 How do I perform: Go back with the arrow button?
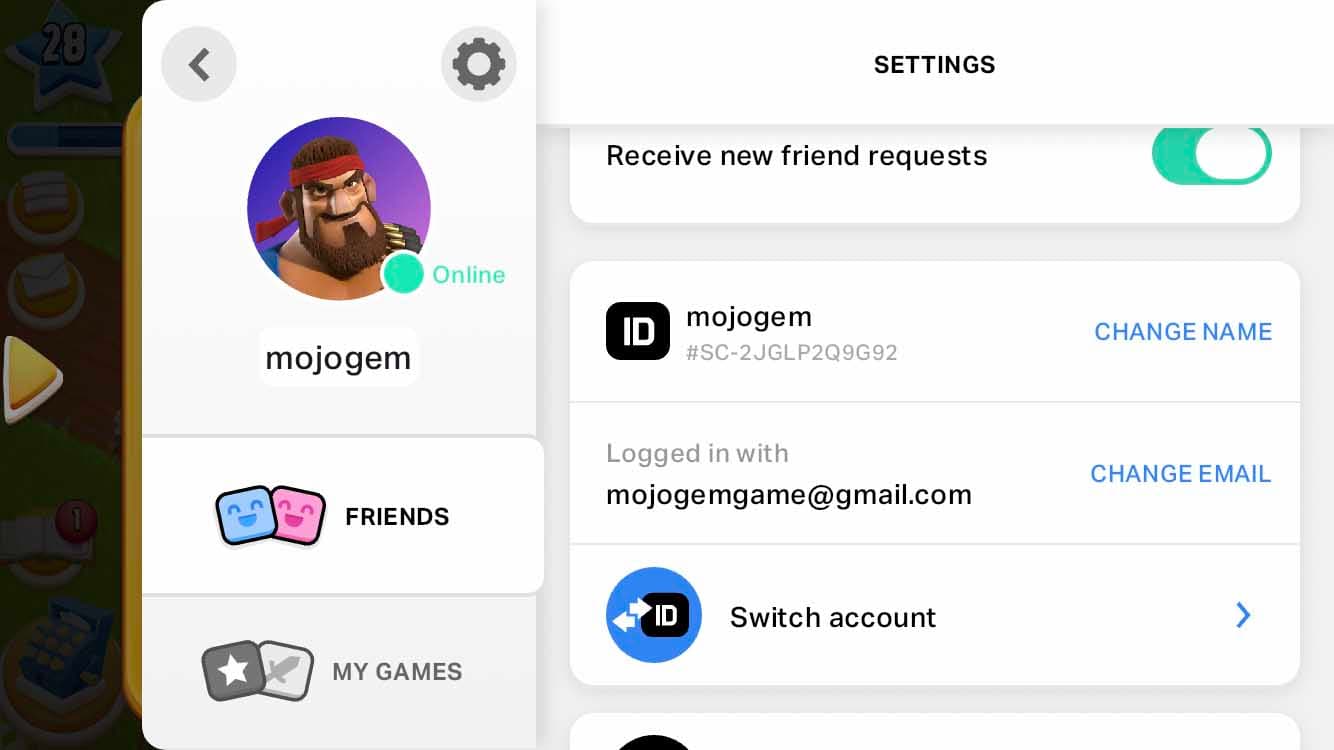tap(199, 65)
